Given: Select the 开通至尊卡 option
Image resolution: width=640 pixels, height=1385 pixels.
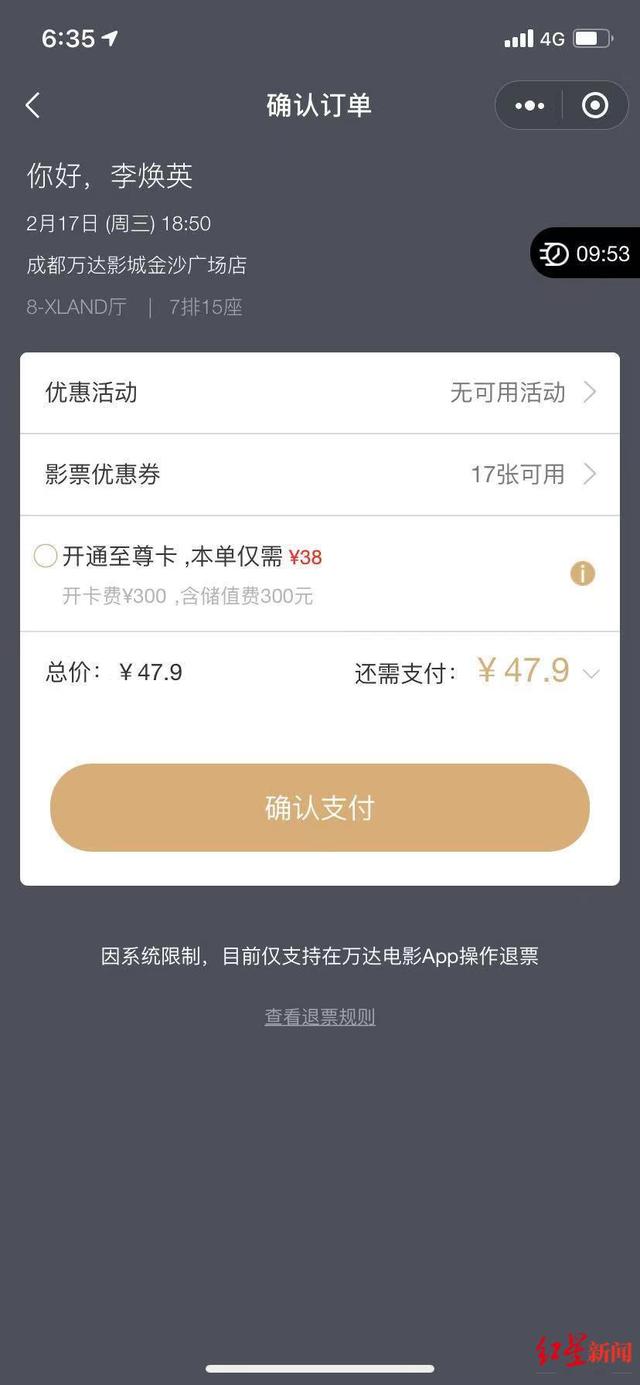Looking at the screenshot, I should pos(45,556).
